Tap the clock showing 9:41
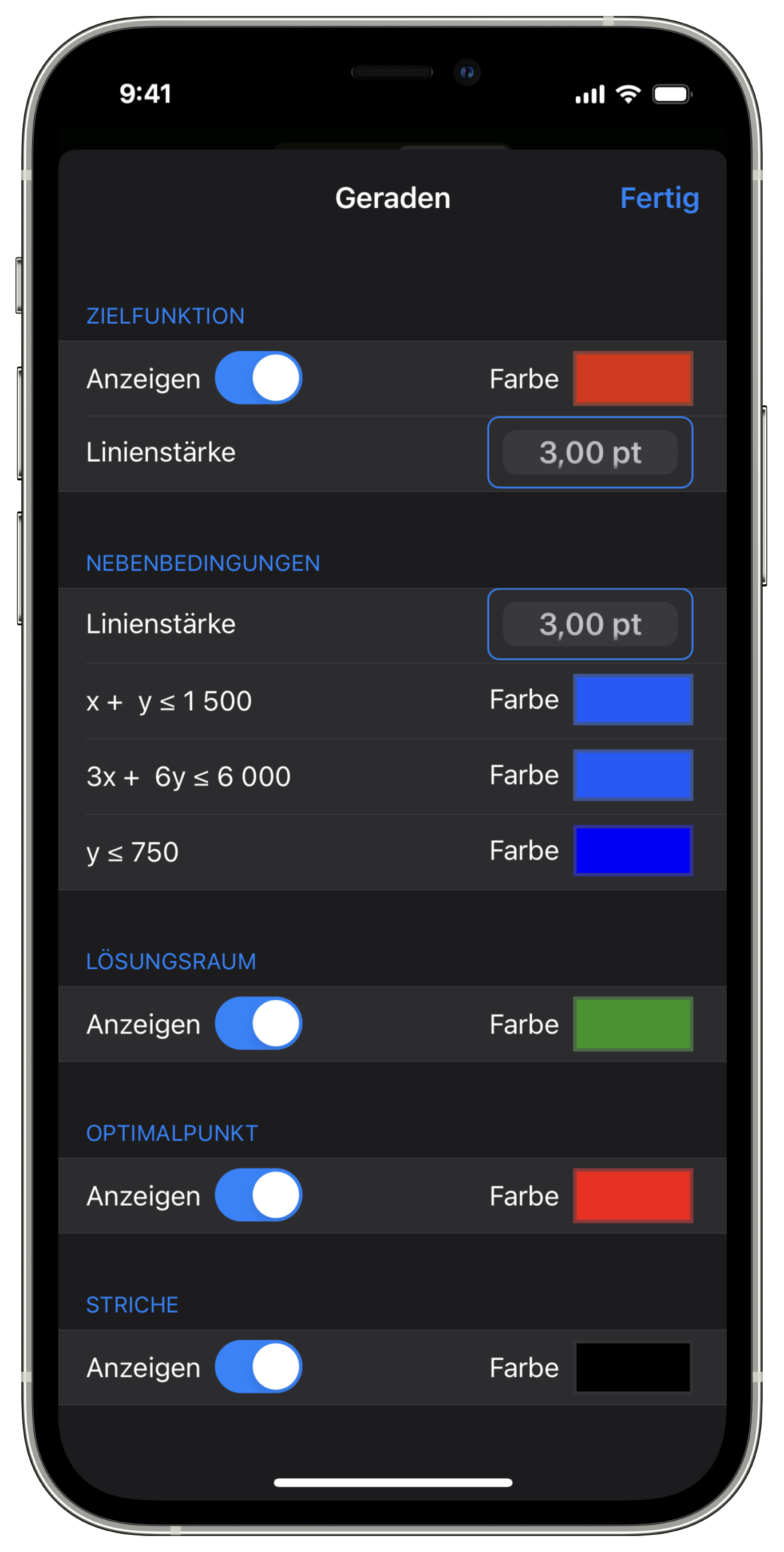 (x=145, y=93)
